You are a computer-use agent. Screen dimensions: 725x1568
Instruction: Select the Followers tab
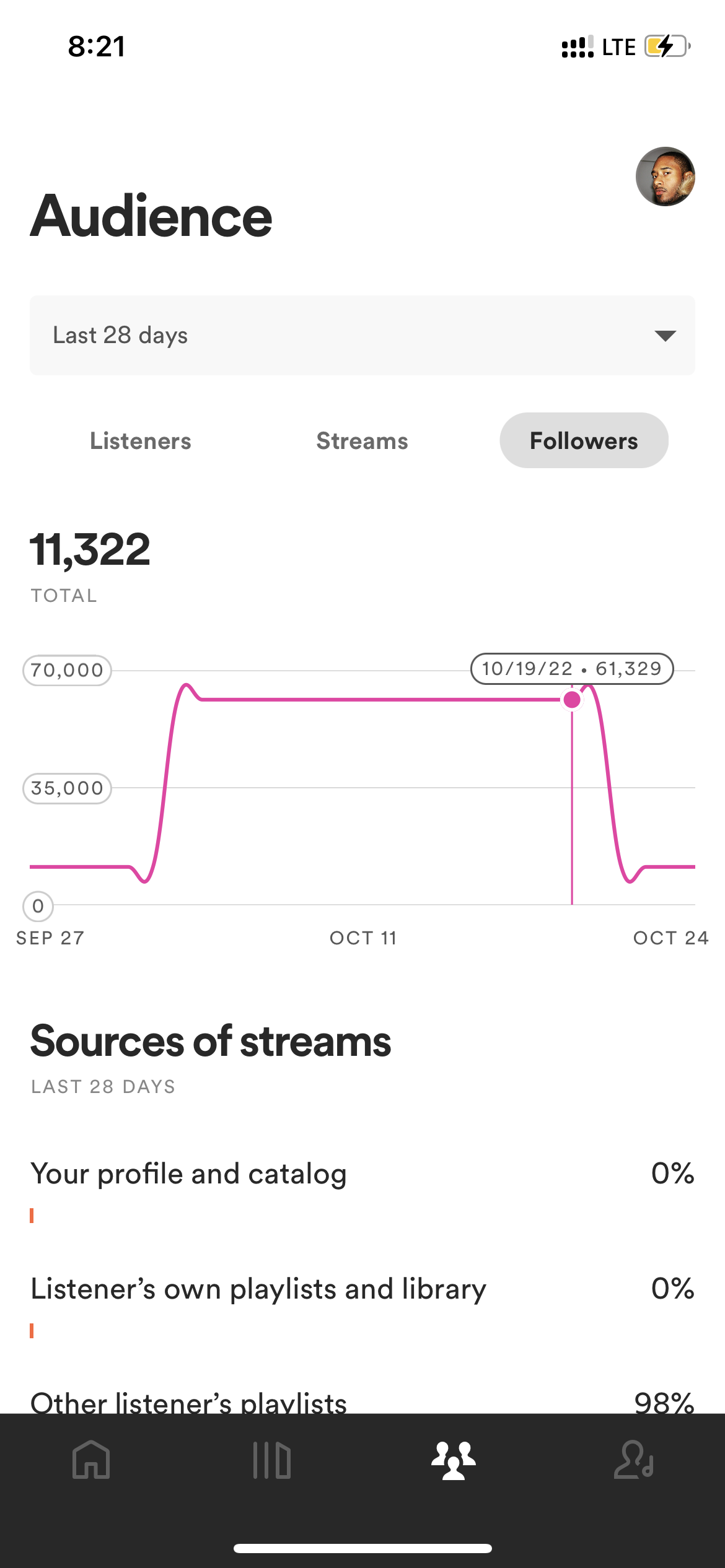(584, 441)
